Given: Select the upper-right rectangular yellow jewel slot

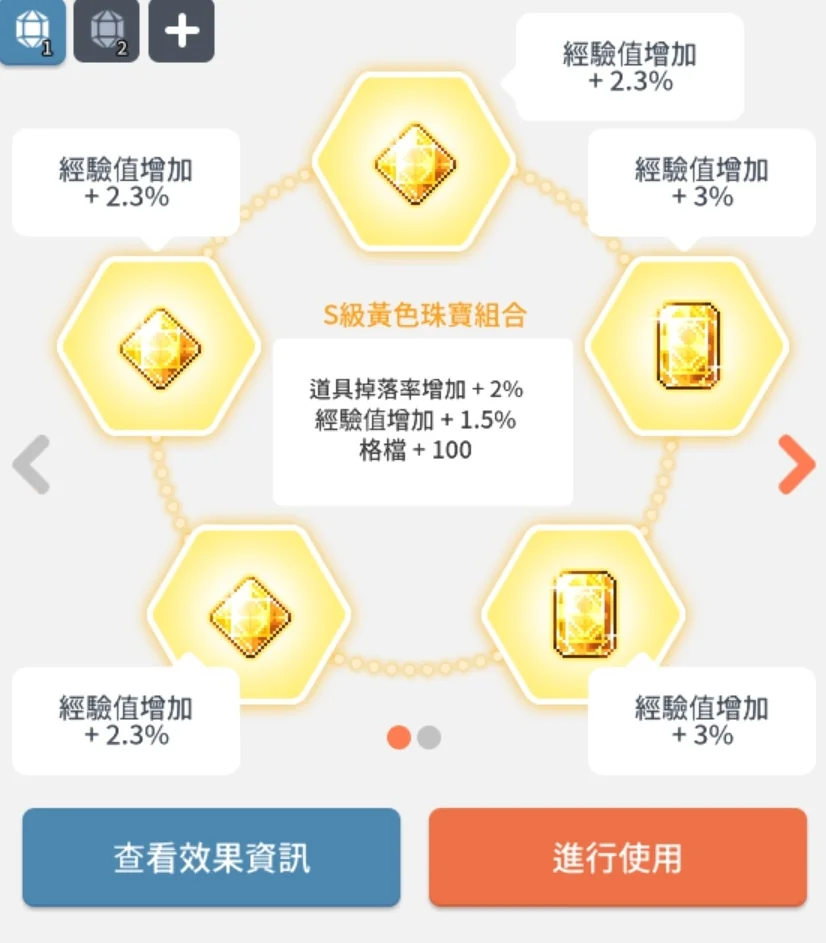Looking at the screenshot, I should [687, 346].
